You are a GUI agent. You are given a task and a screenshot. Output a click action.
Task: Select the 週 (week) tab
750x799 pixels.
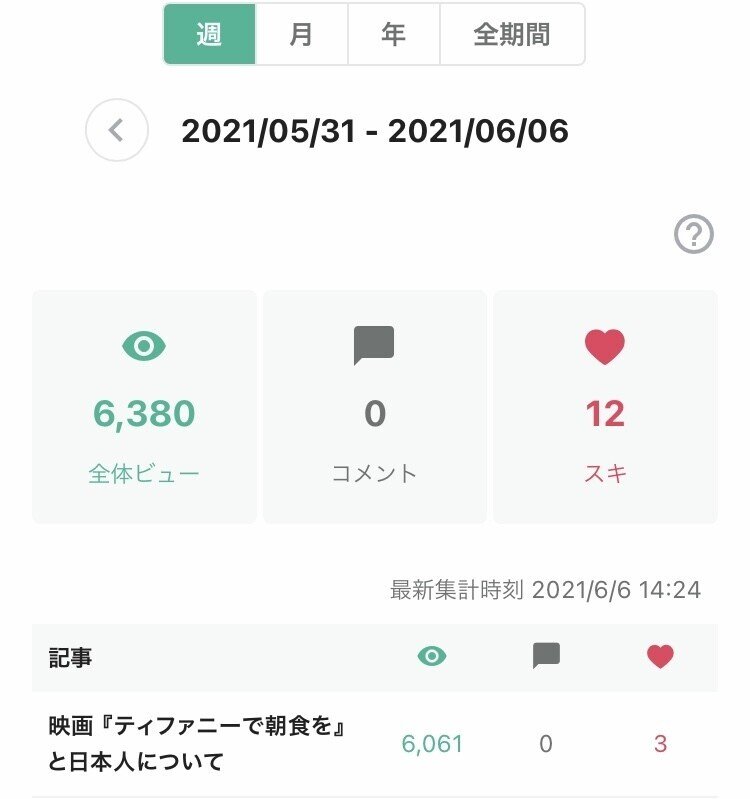point(209,35)
